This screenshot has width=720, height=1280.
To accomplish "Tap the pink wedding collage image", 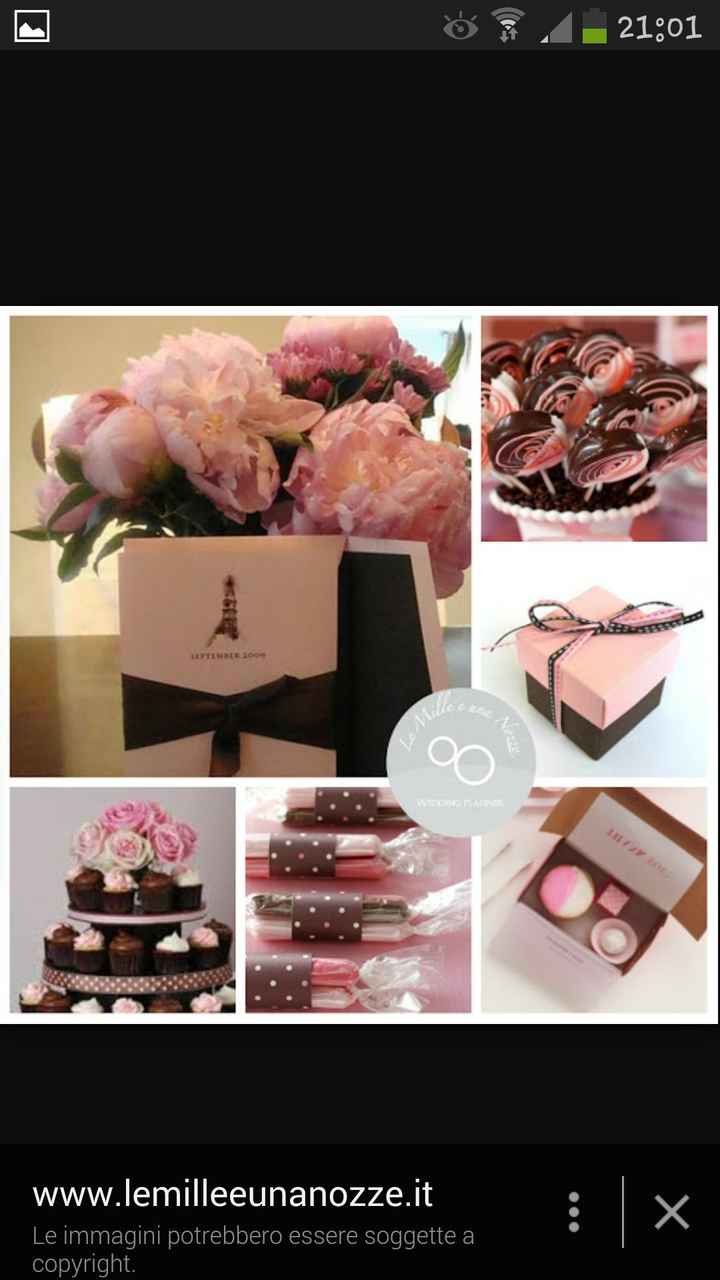I will (x=359, y=665).
